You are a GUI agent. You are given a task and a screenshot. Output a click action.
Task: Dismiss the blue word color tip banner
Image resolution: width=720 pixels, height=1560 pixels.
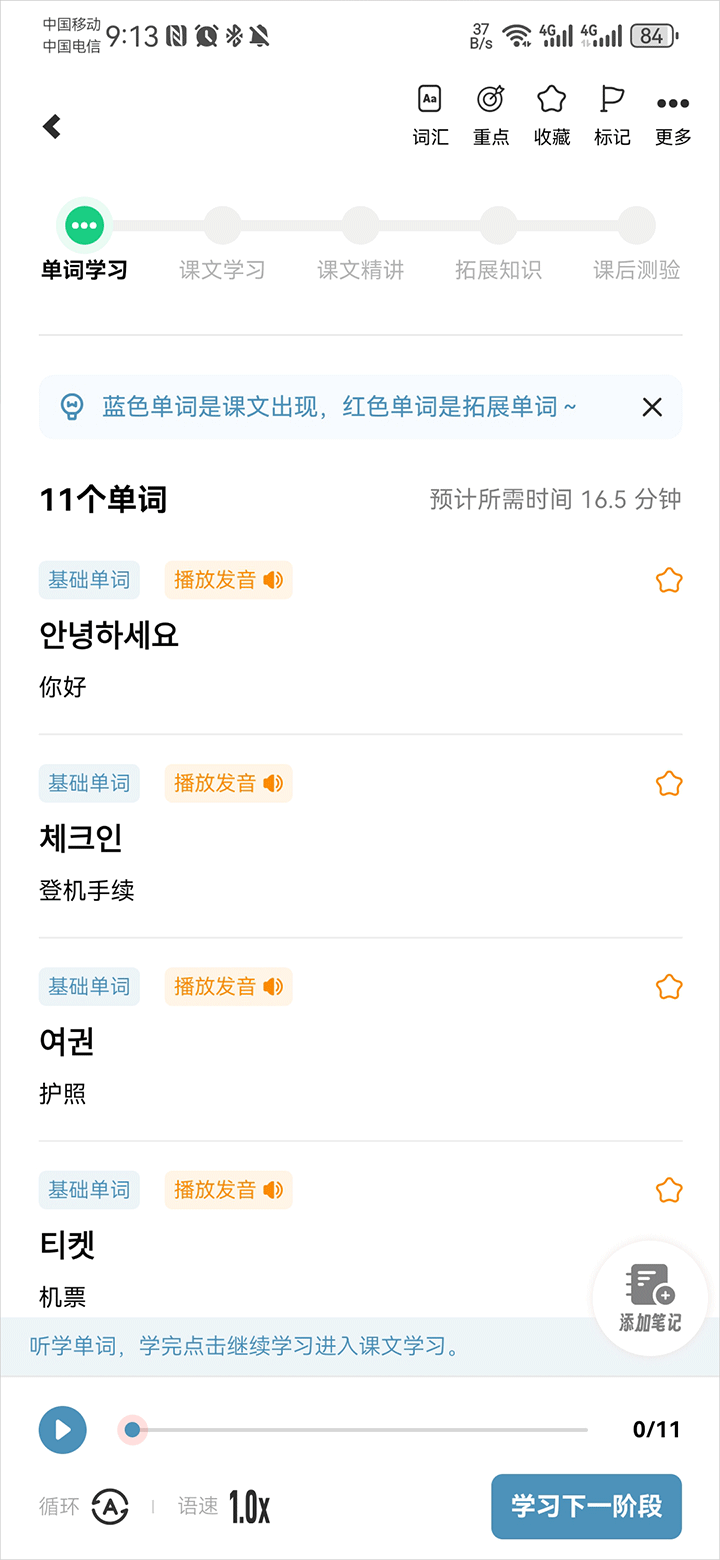tap(652, 407)
